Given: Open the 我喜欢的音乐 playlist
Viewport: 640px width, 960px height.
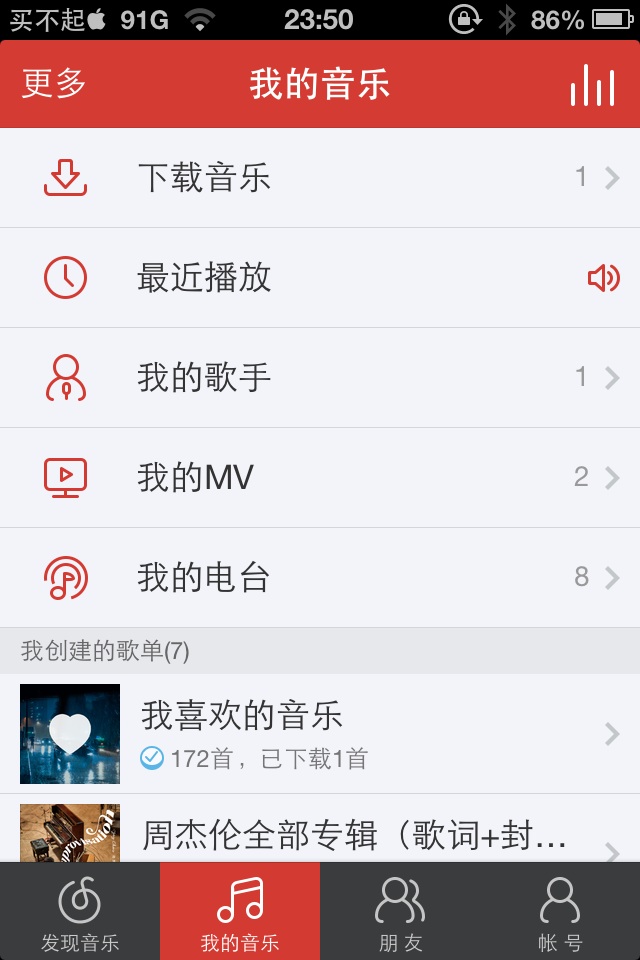Looking at the screenshot, I should tap(320, 734).
